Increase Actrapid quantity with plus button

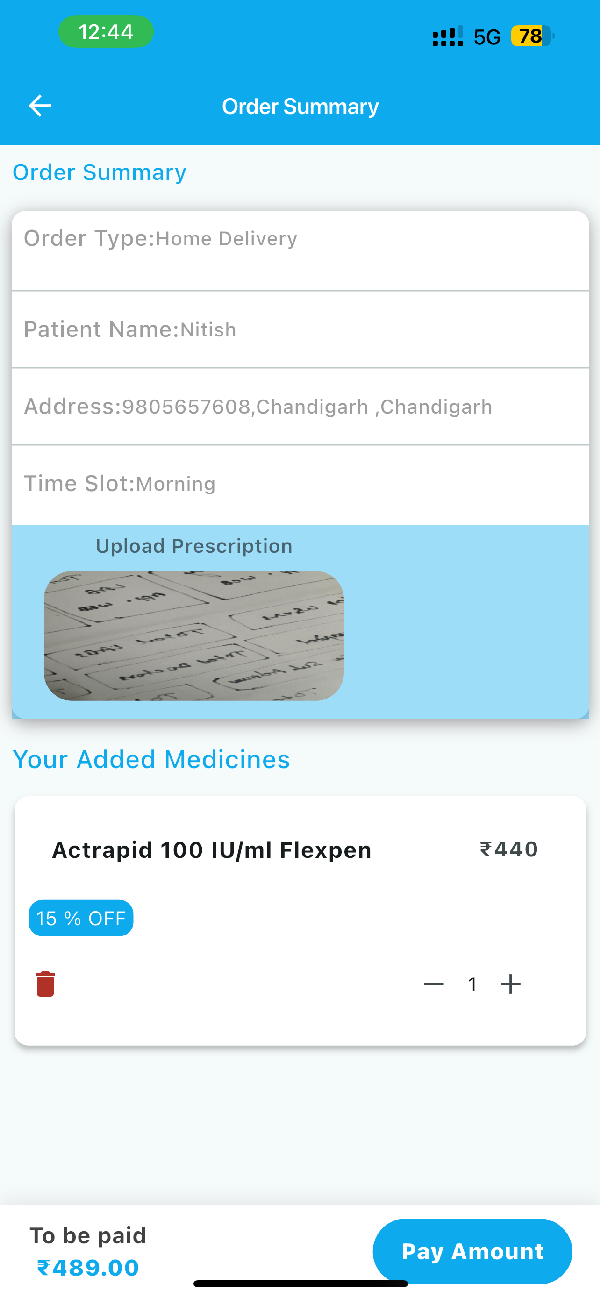click(x=511, y=985)
